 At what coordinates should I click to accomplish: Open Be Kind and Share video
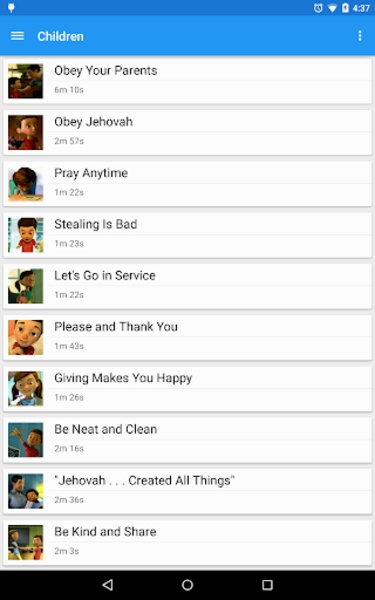(x=188, y=543)
